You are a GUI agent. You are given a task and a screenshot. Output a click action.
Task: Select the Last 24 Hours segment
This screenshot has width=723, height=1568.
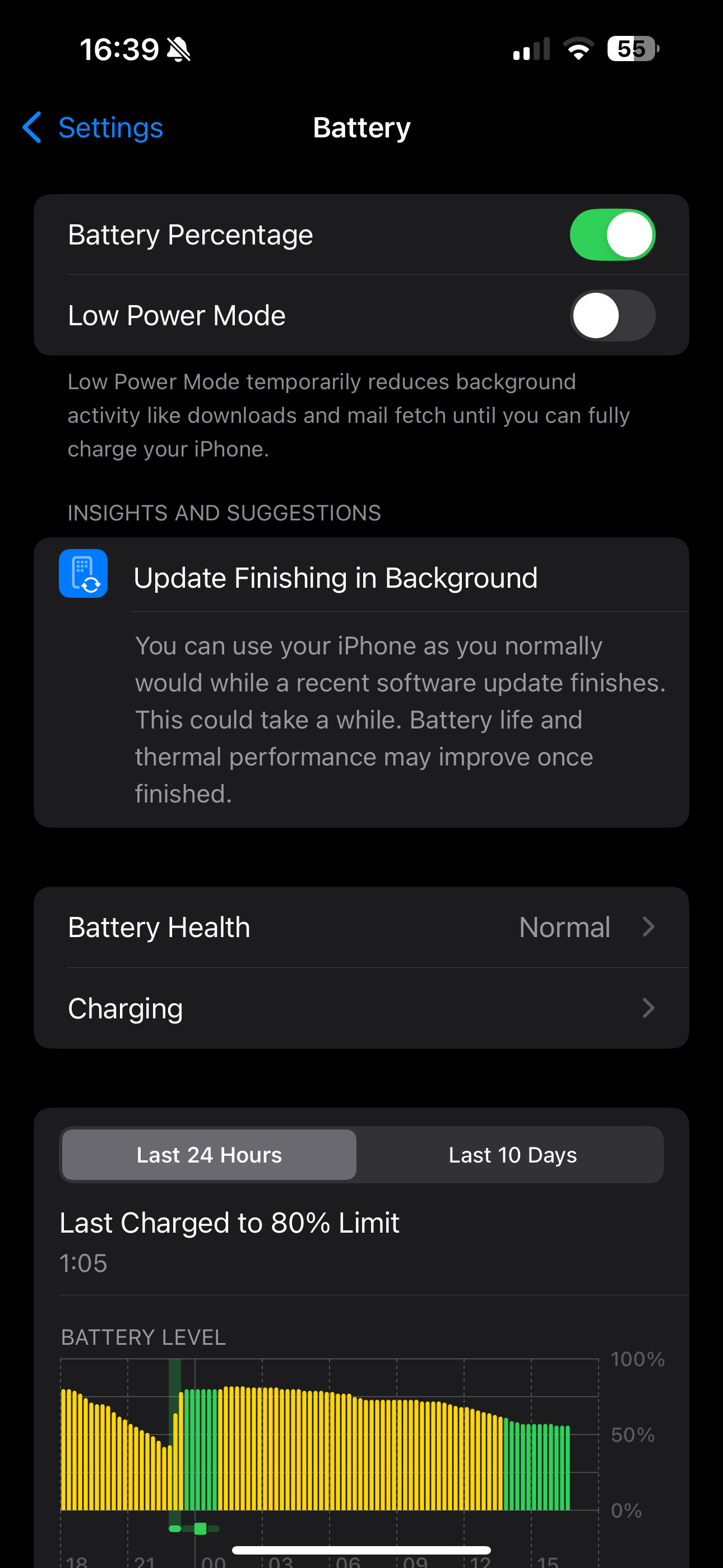(x=210, y=1155)
